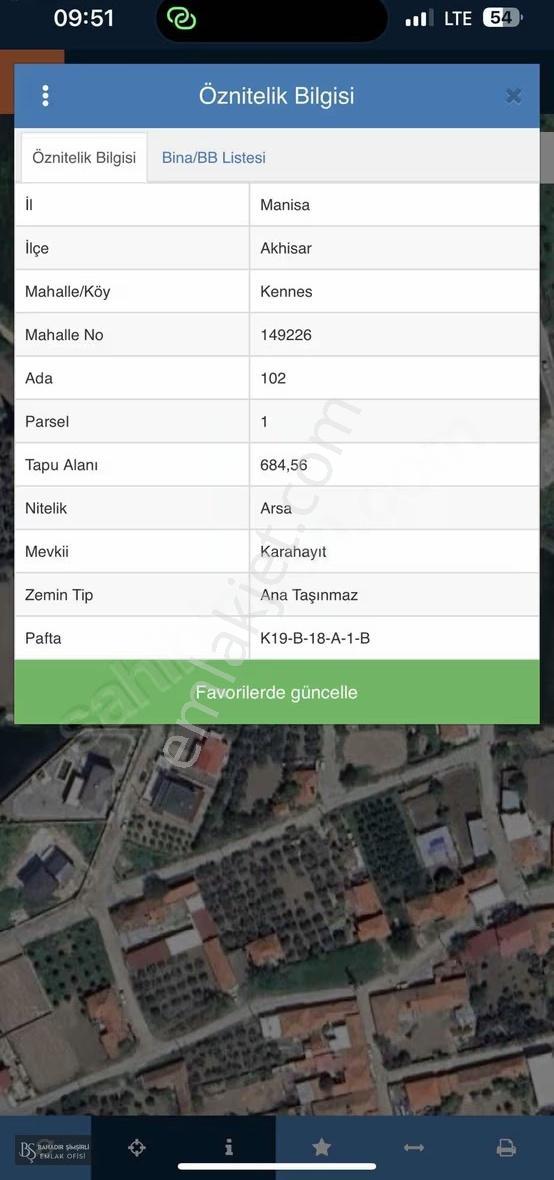Image resolution: width=554 pixels, height=1180 pixels.
Task: Close the Öznitelik Bilgisi dialog
Action: point(513,96)
